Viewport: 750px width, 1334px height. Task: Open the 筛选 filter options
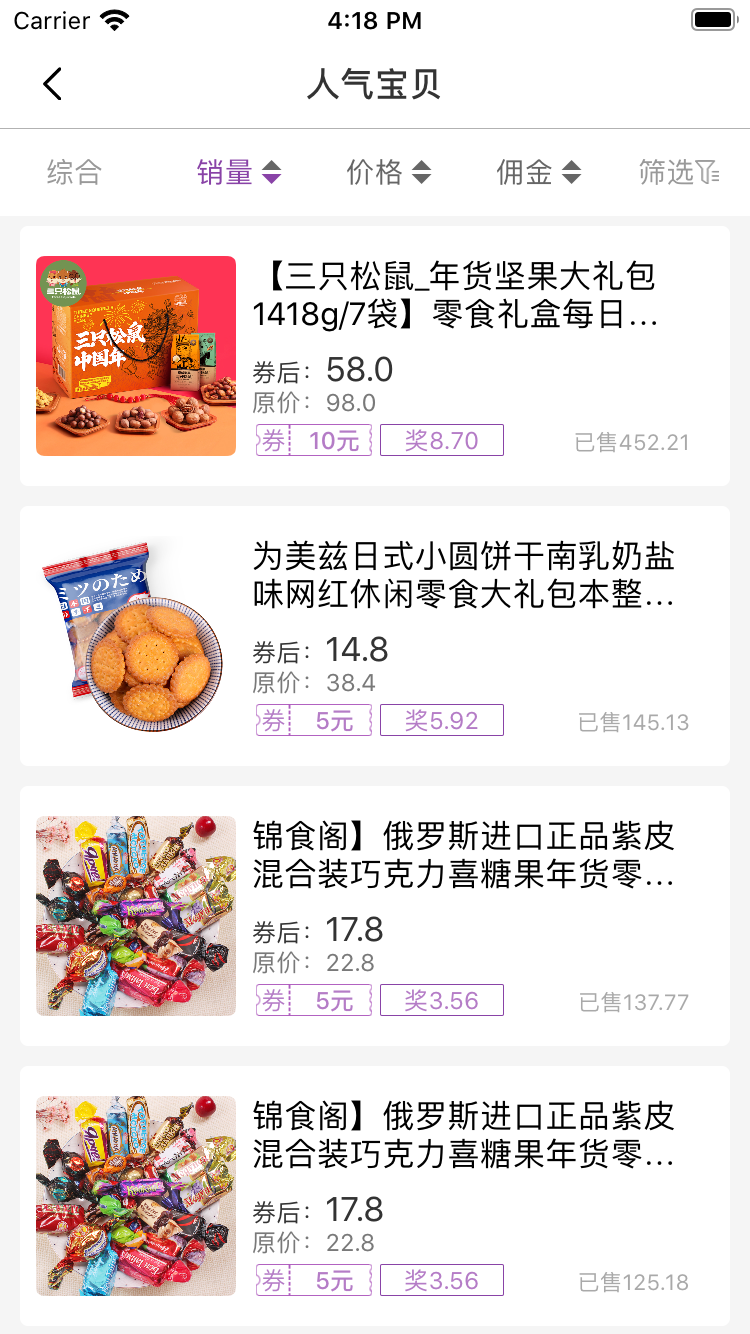click(678, 172)
